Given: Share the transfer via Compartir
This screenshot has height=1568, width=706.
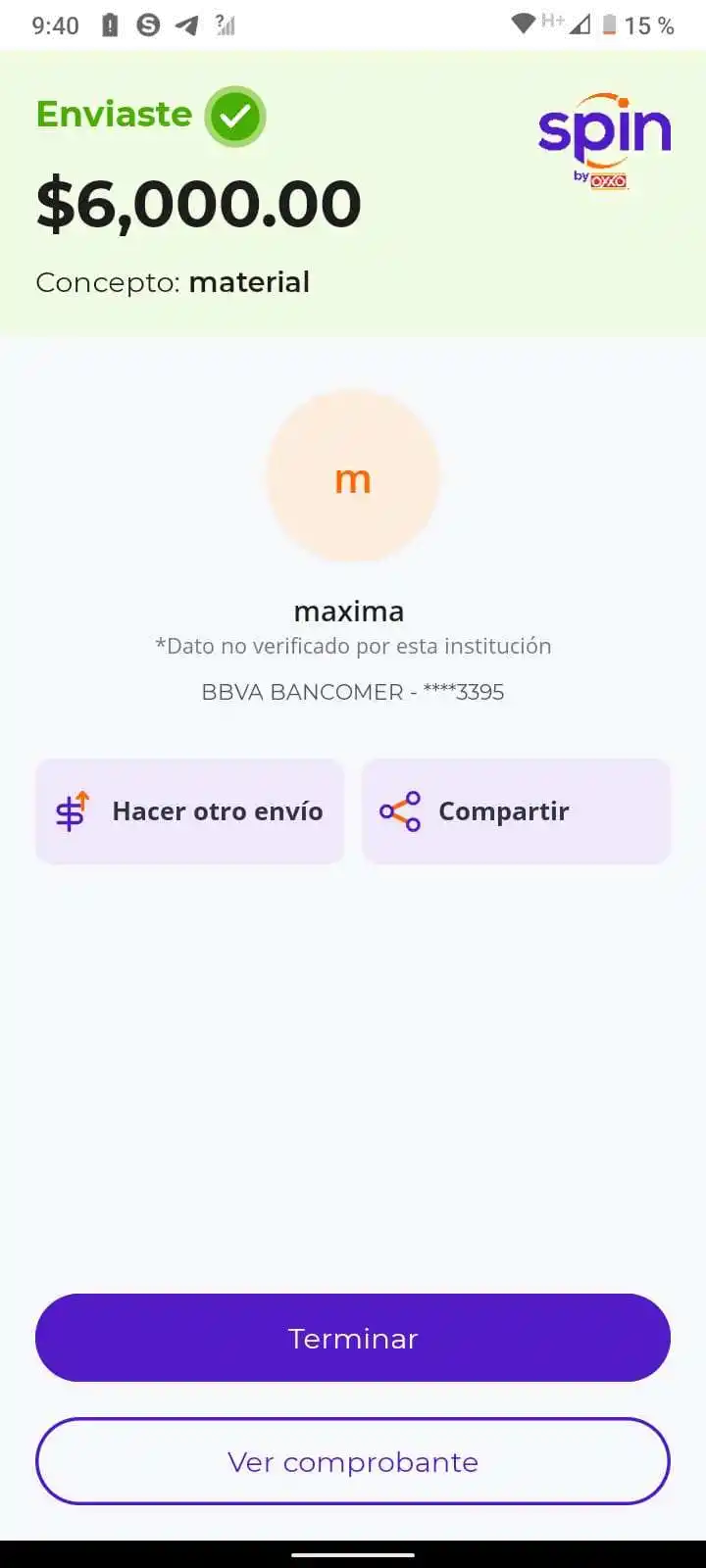Looking at the screenshot, I should coord(516,811).
